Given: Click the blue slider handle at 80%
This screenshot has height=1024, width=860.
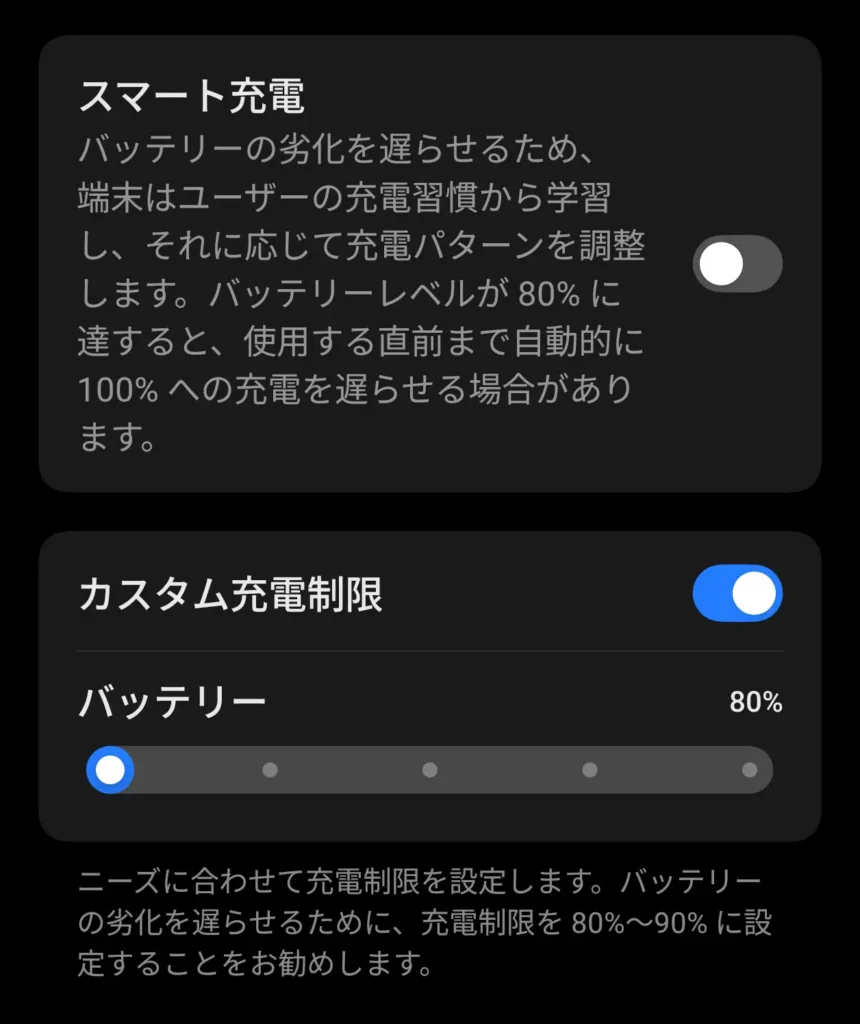Looking at the screenshot, I should click(110, 770).
